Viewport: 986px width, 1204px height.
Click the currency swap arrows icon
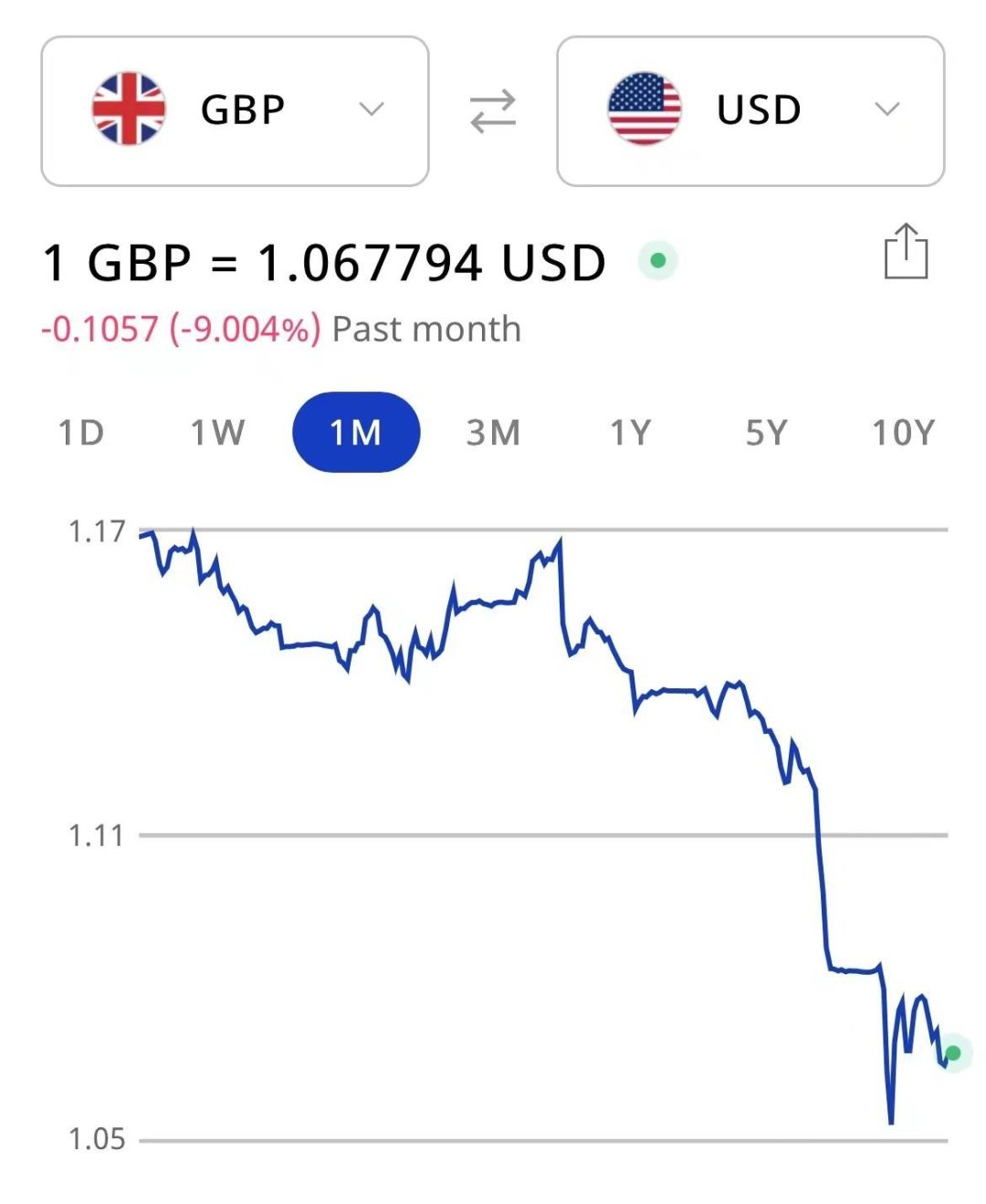492,110
